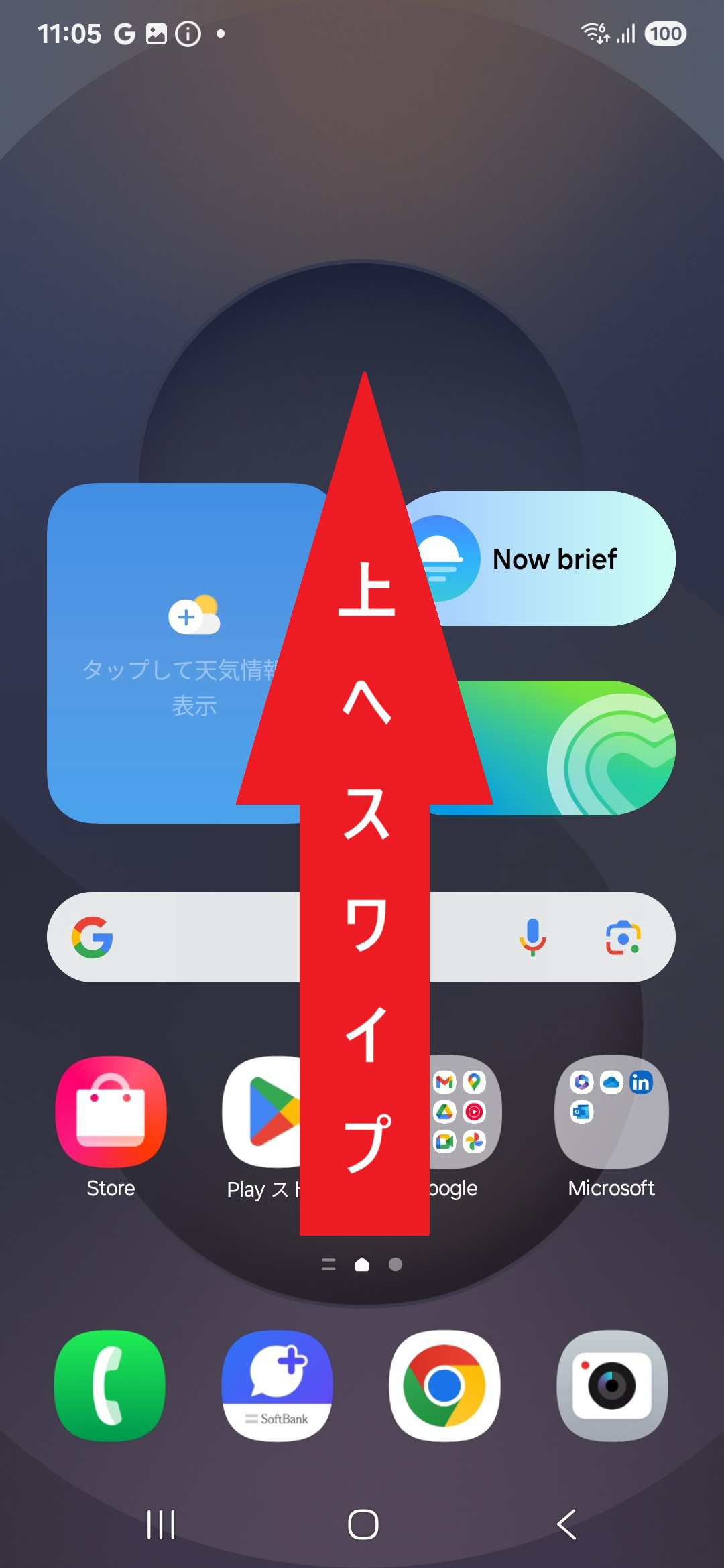Switch to the second home screen dot
Image resolution: width=724 pixels, height=1568 pixels.
pyautogui.click(x=396, y=1265)
